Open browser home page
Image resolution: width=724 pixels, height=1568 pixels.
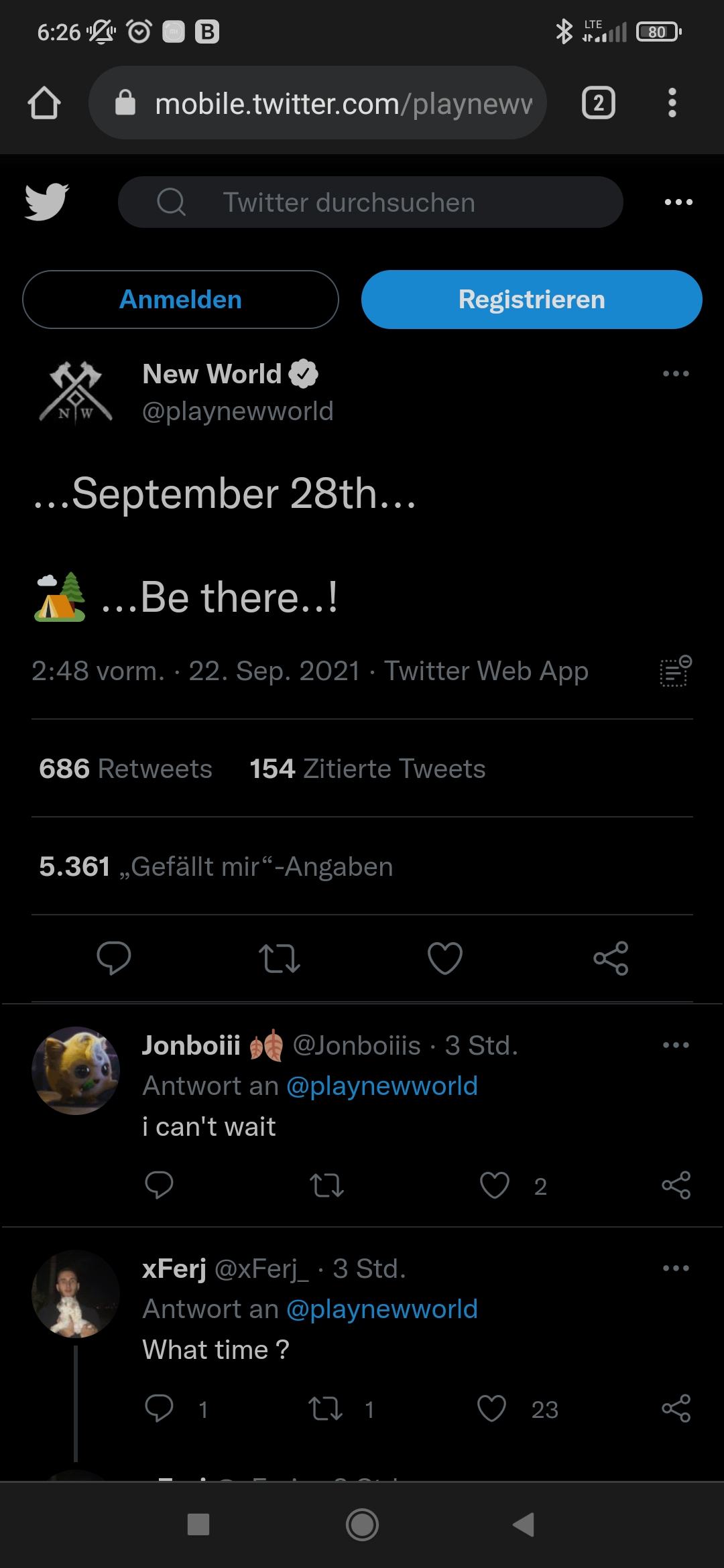pyautogui.click(x=44, y=104)
